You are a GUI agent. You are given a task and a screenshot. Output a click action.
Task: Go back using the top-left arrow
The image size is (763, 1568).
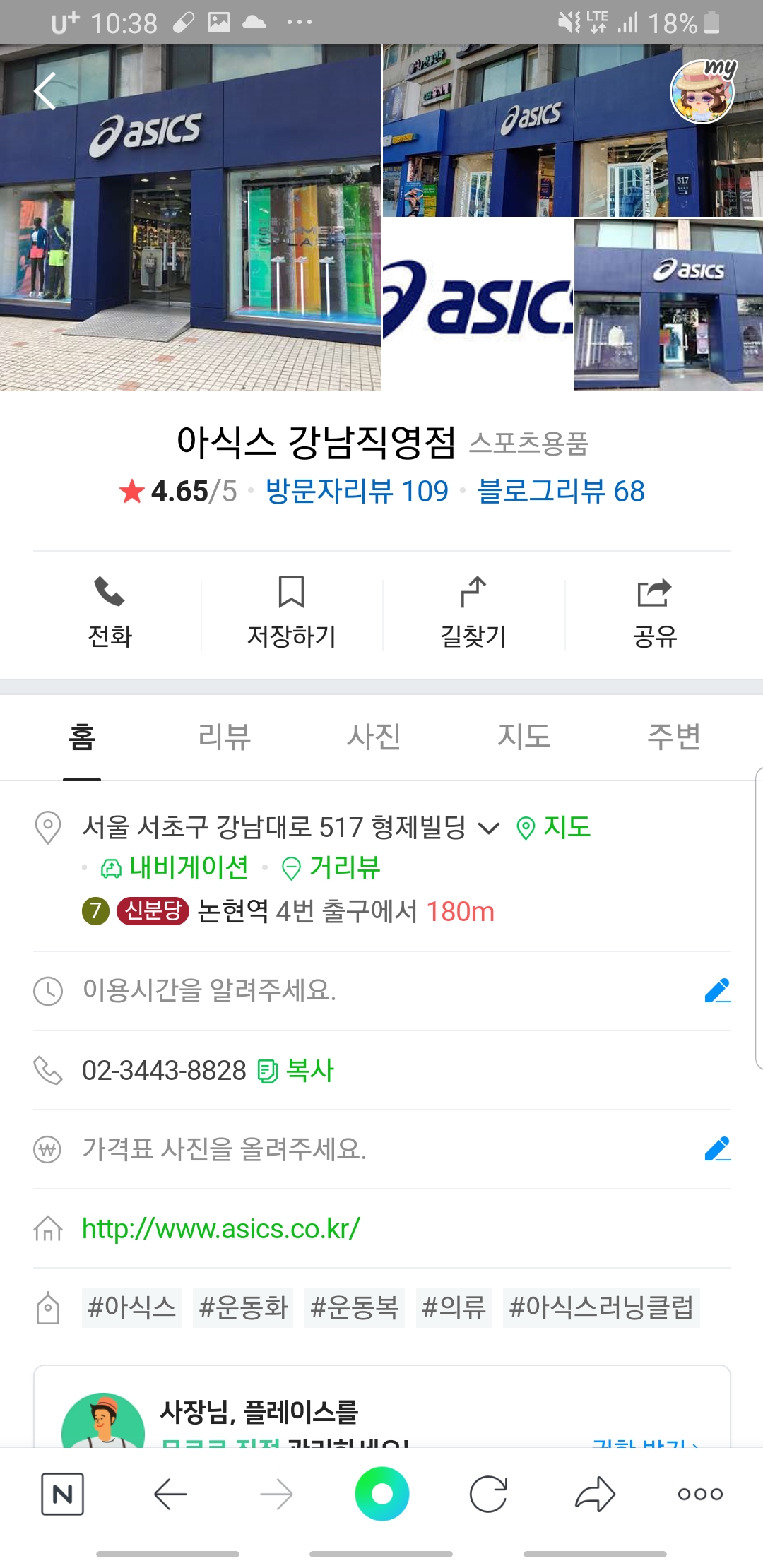(x=45, y=92)
